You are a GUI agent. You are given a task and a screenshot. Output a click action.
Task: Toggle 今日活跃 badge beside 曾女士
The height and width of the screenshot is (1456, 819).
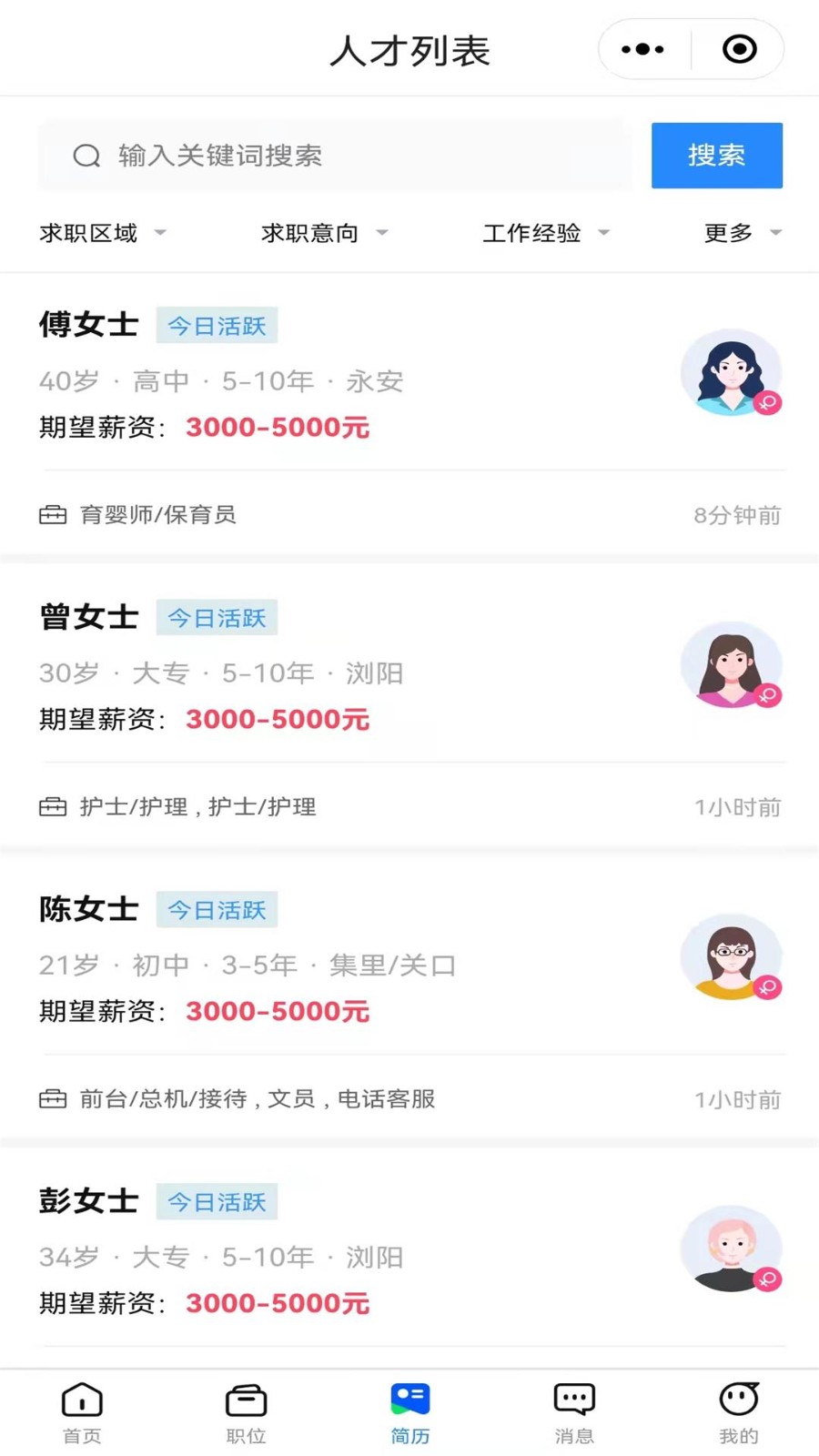click(x=217, y=617)
